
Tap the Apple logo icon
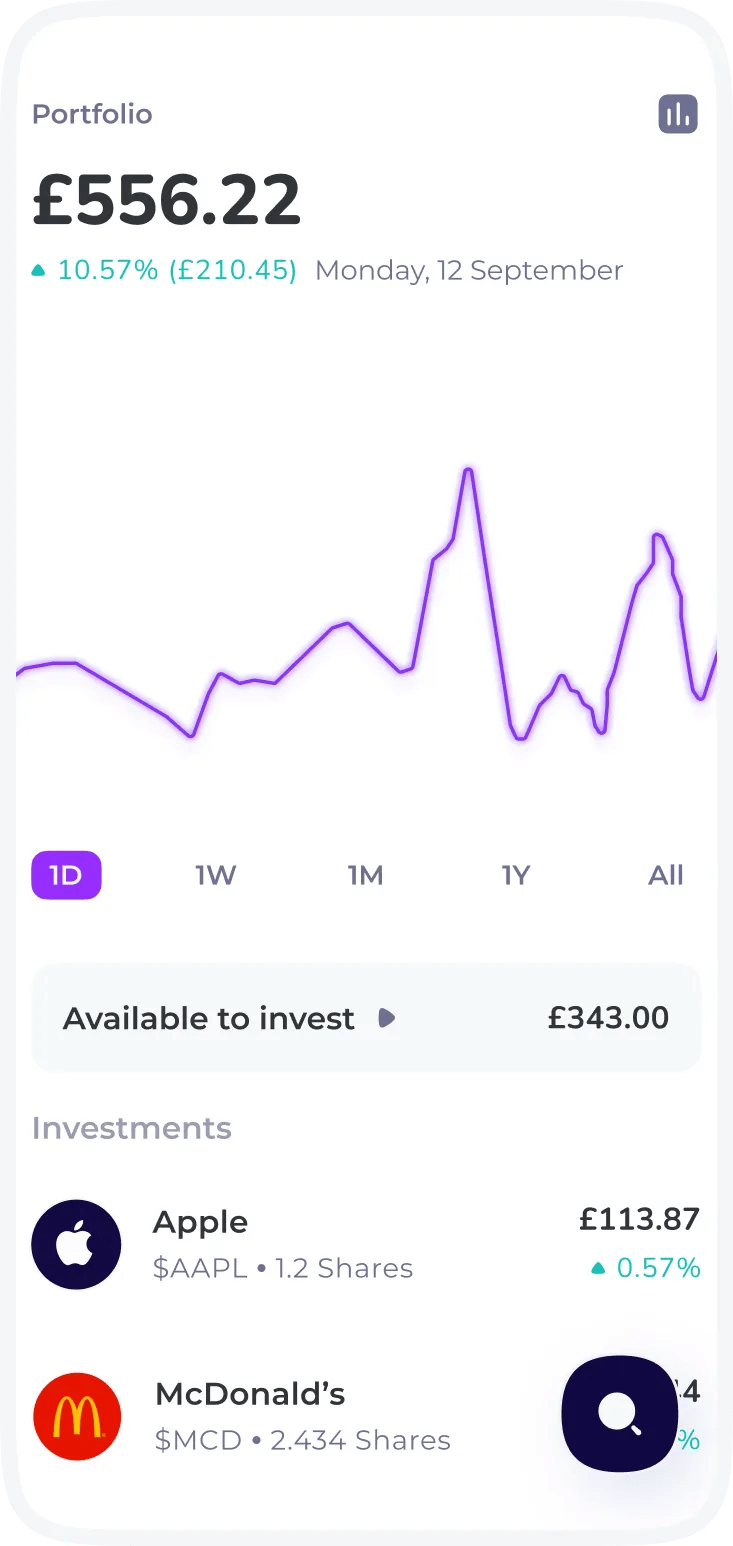coord(76,1244)
